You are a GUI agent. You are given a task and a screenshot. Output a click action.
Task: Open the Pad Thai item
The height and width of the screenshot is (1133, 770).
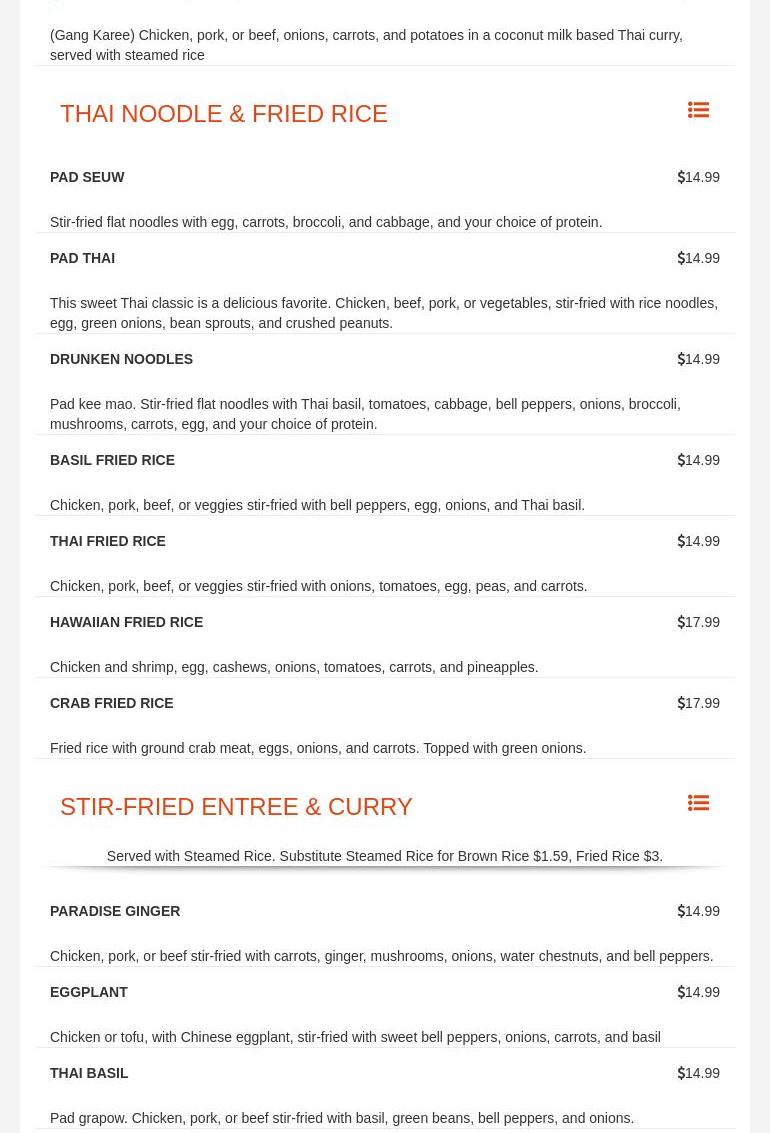pos(82,258)
